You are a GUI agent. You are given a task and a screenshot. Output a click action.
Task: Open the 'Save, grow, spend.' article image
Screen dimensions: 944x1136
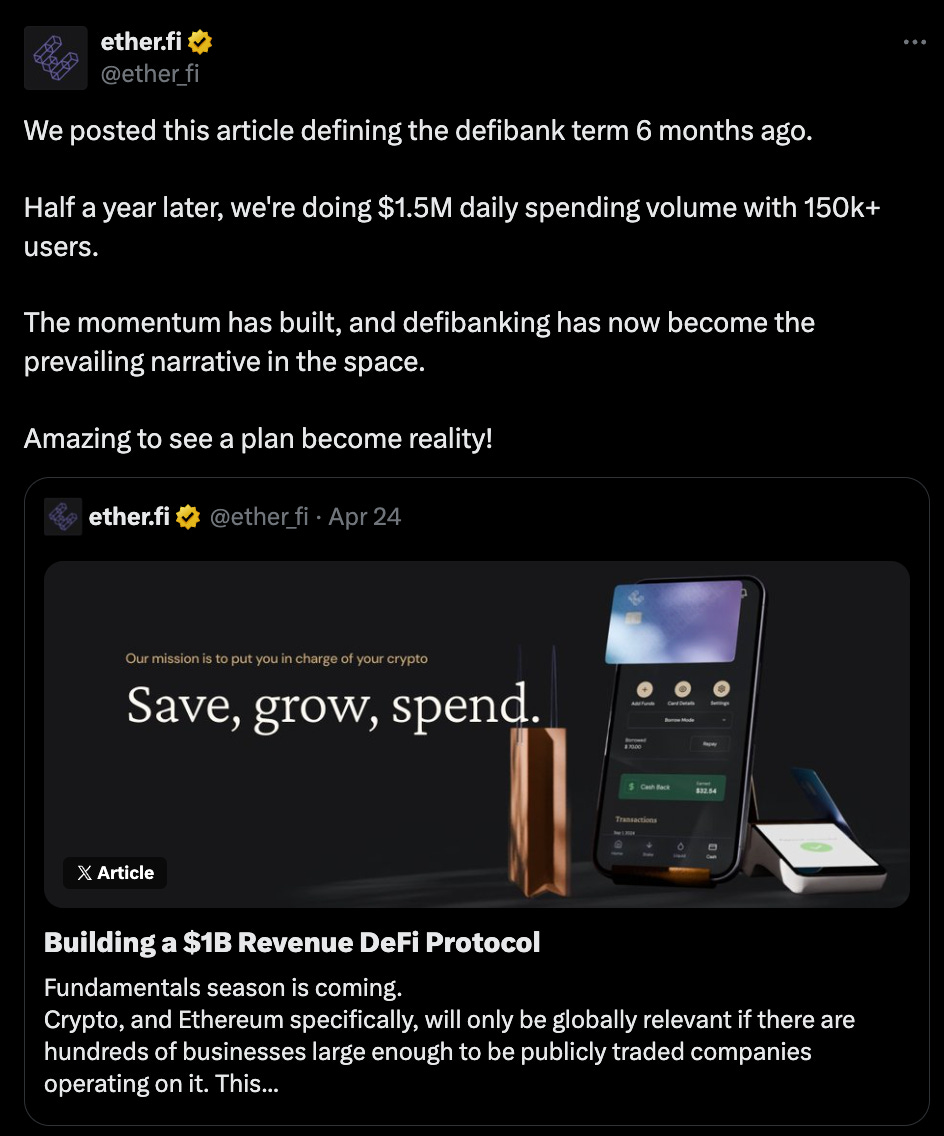pyautogui.click(x=476, y=733)
